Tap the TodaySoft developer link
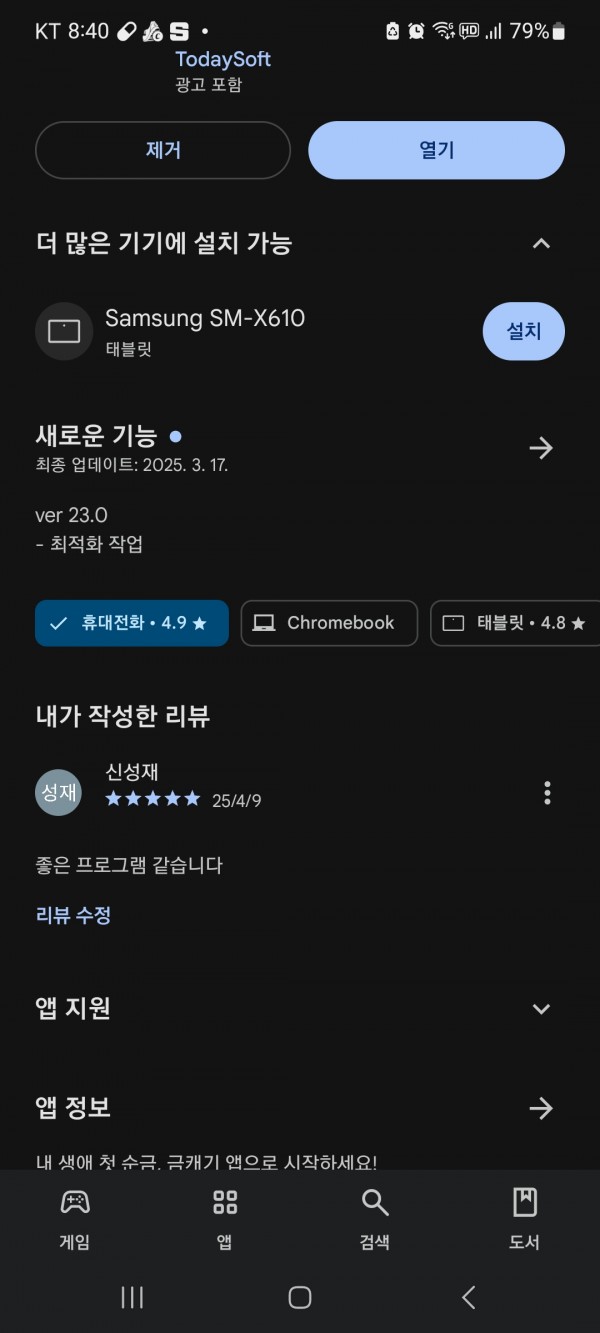 [223, 59]
